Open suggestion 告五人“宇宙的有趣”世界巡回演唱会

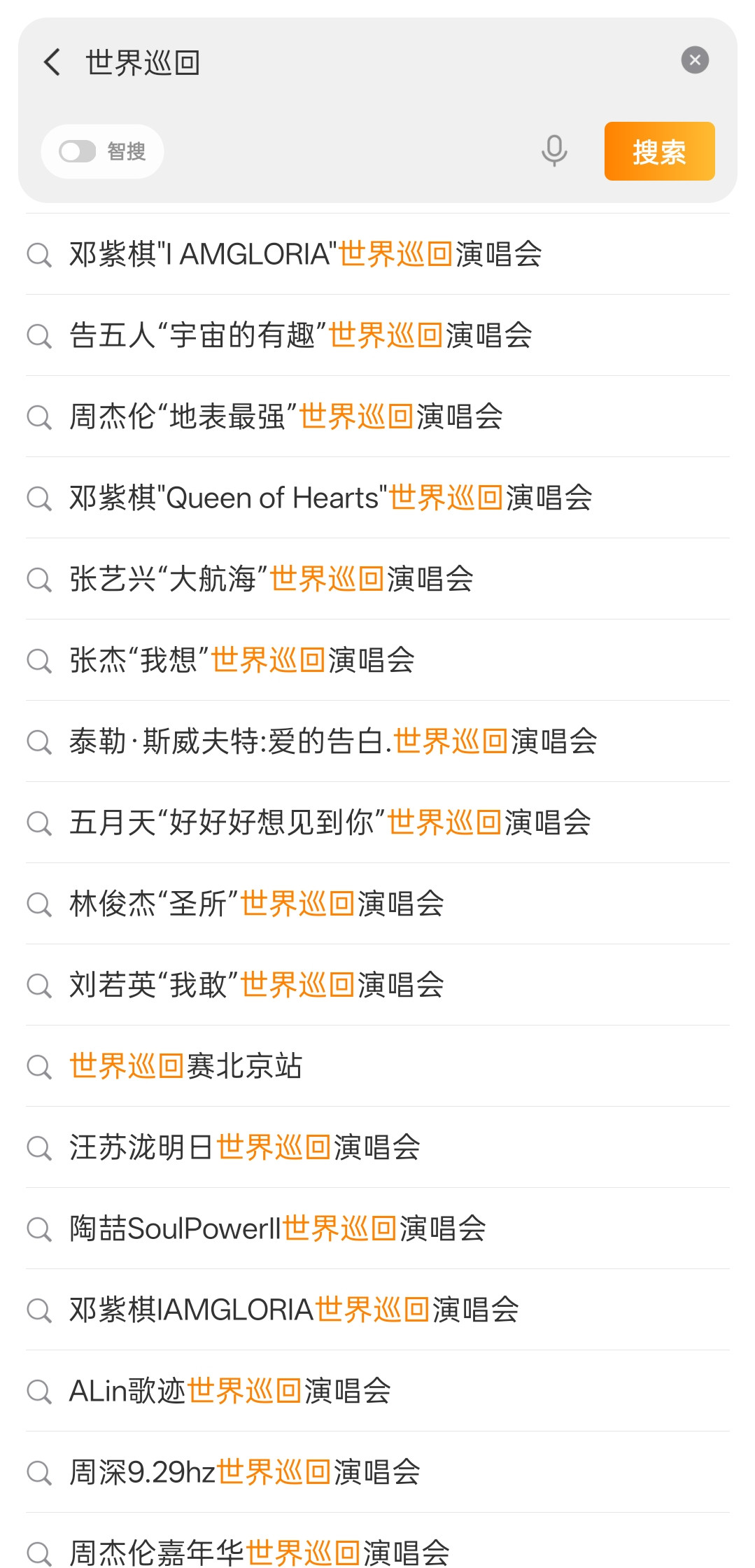300,335
